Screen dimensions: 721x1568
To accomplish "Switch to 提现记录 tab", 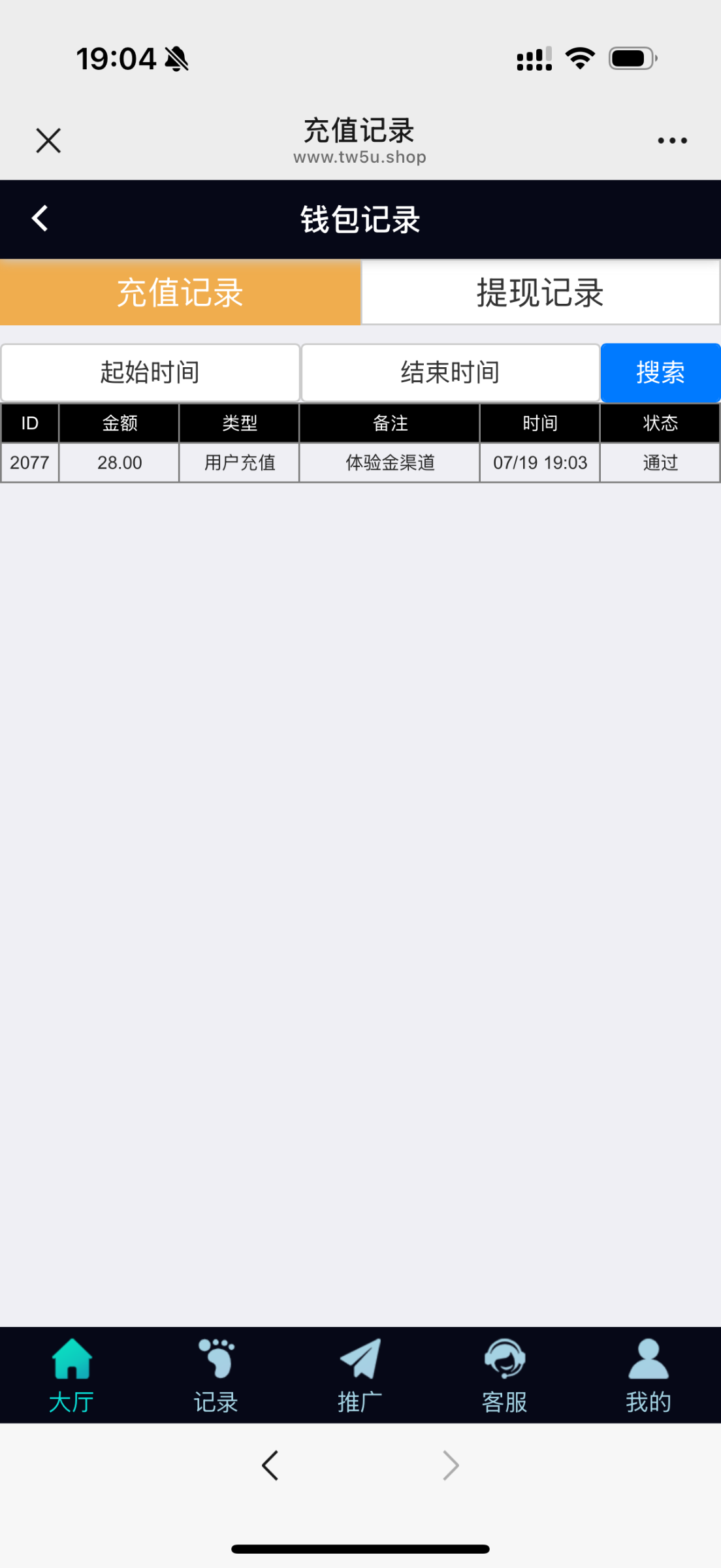I will point(540,292).
